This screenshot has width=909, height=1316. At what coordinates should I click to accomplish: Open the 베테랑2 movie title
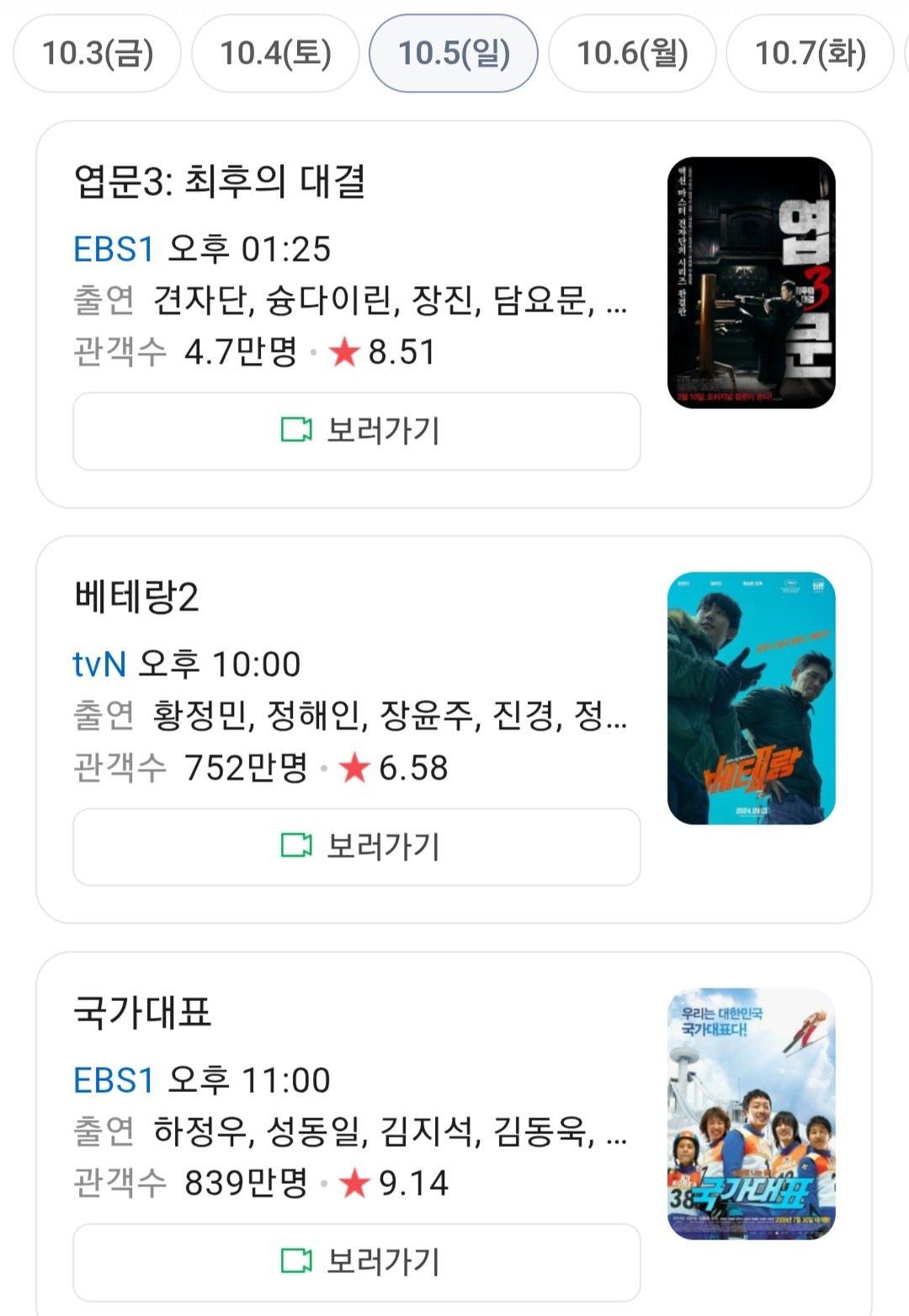click(x=136, y=597)
